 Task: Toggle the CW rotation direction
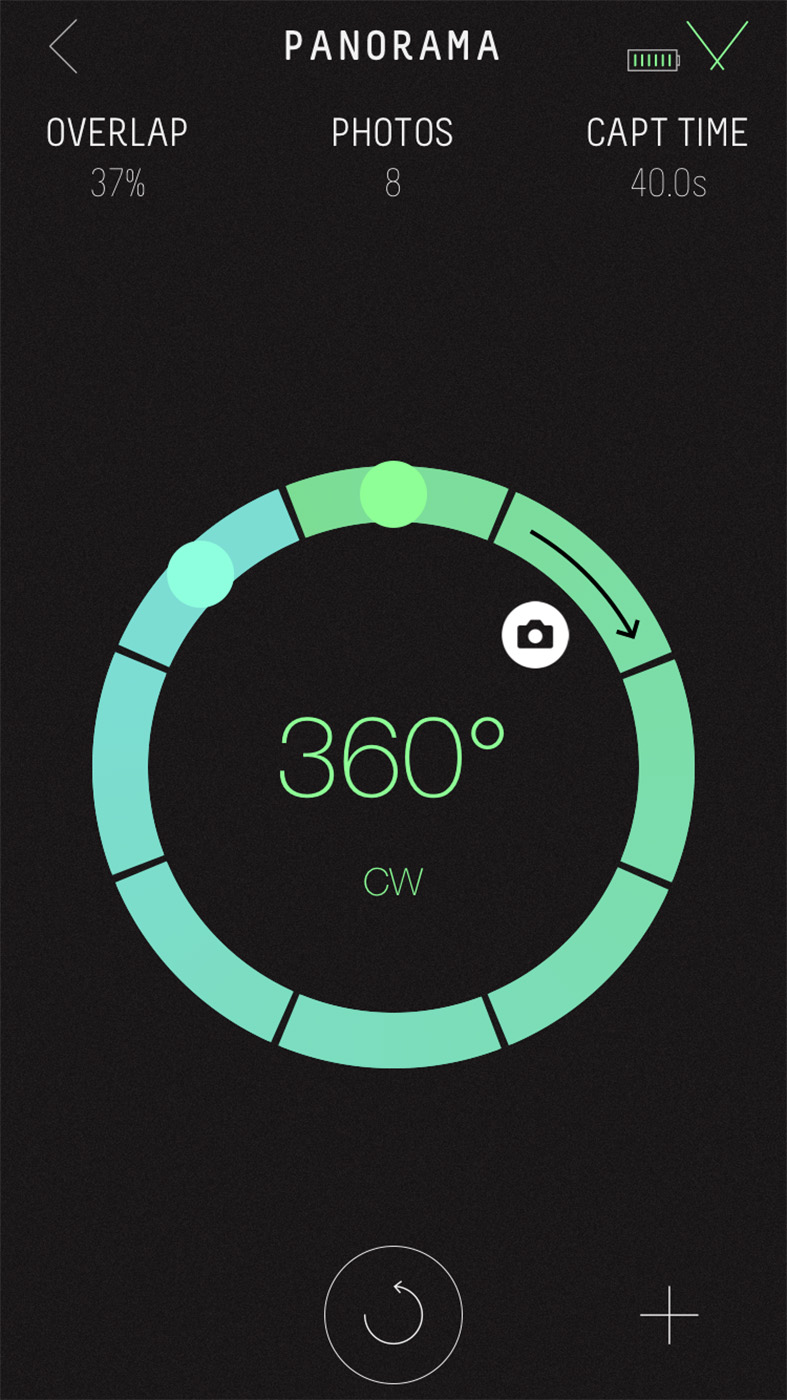[393, 882]
